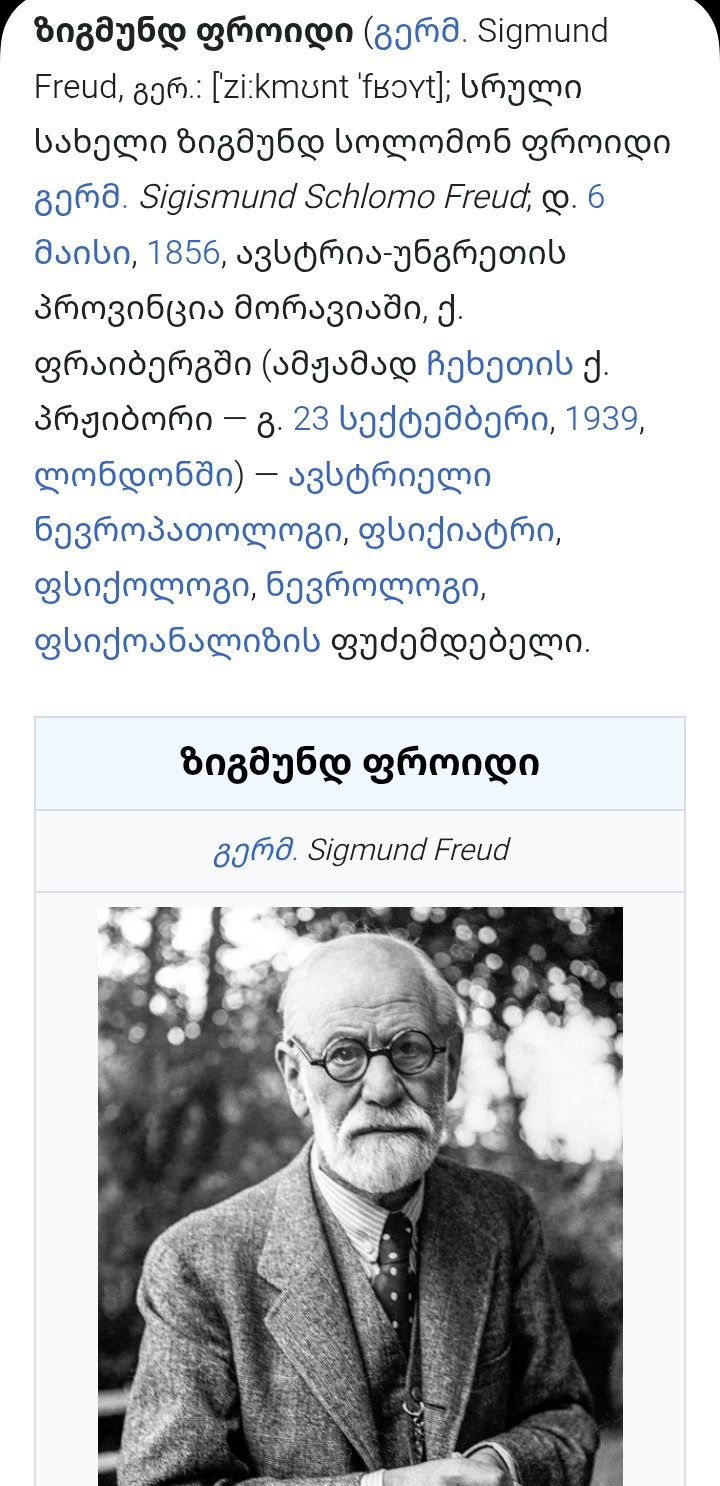Follow the 'ლონდონში' link
Screen dimensions: 720x1486
(x=132, y=475)
